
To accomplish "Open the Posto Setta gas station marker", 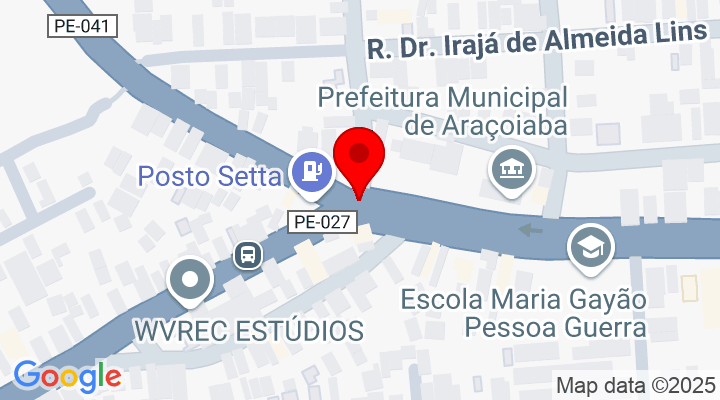I will click(x=313, y=171).
